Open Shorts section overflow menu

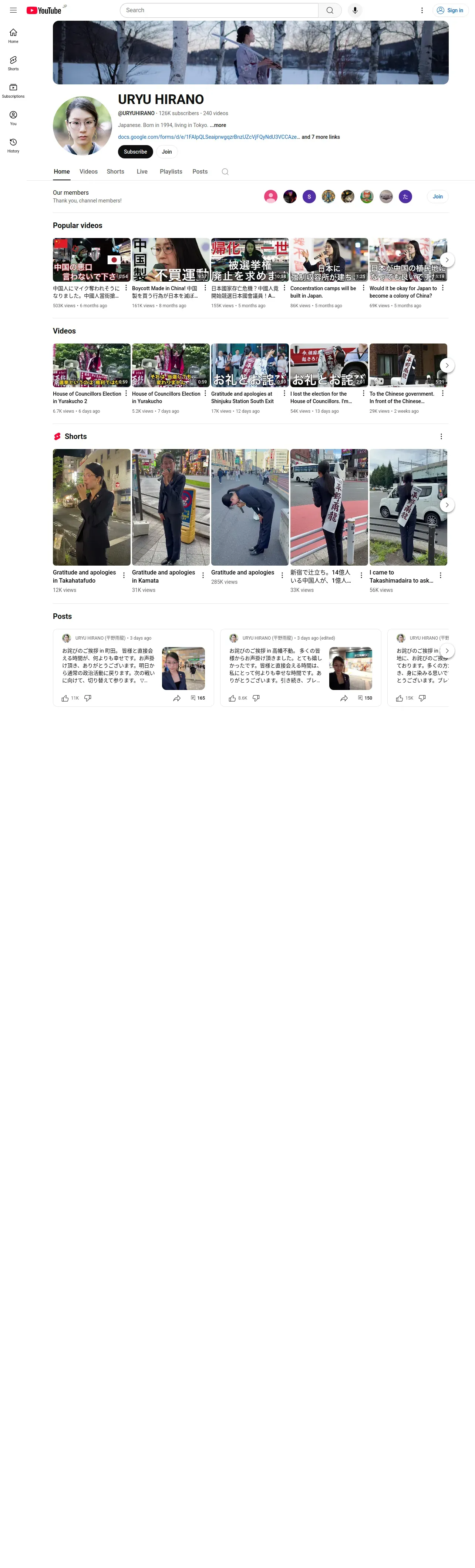(441, 436)
